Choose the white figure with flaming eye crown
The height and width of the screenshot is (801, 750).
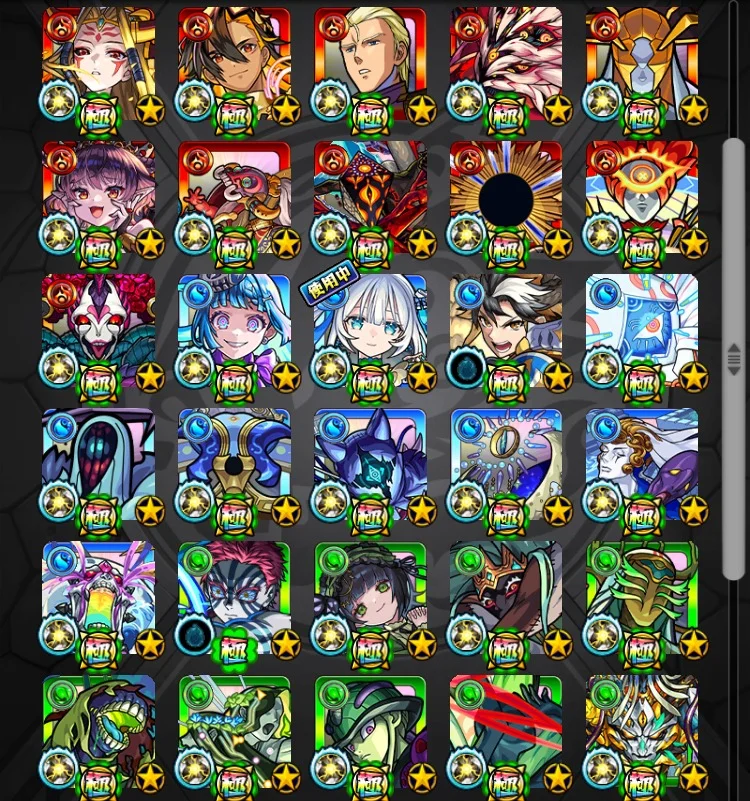point(642,197)
